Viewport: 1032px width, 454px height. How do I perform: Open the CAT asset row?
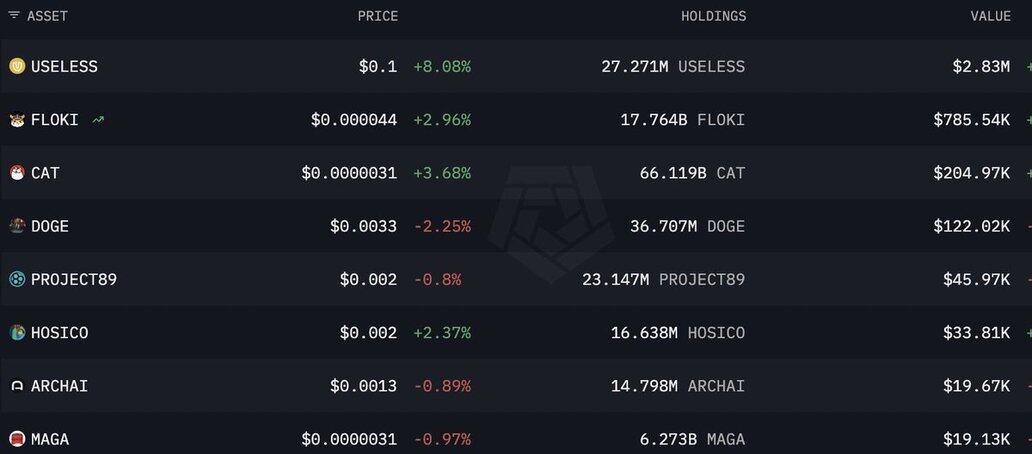tap(45, 173)
